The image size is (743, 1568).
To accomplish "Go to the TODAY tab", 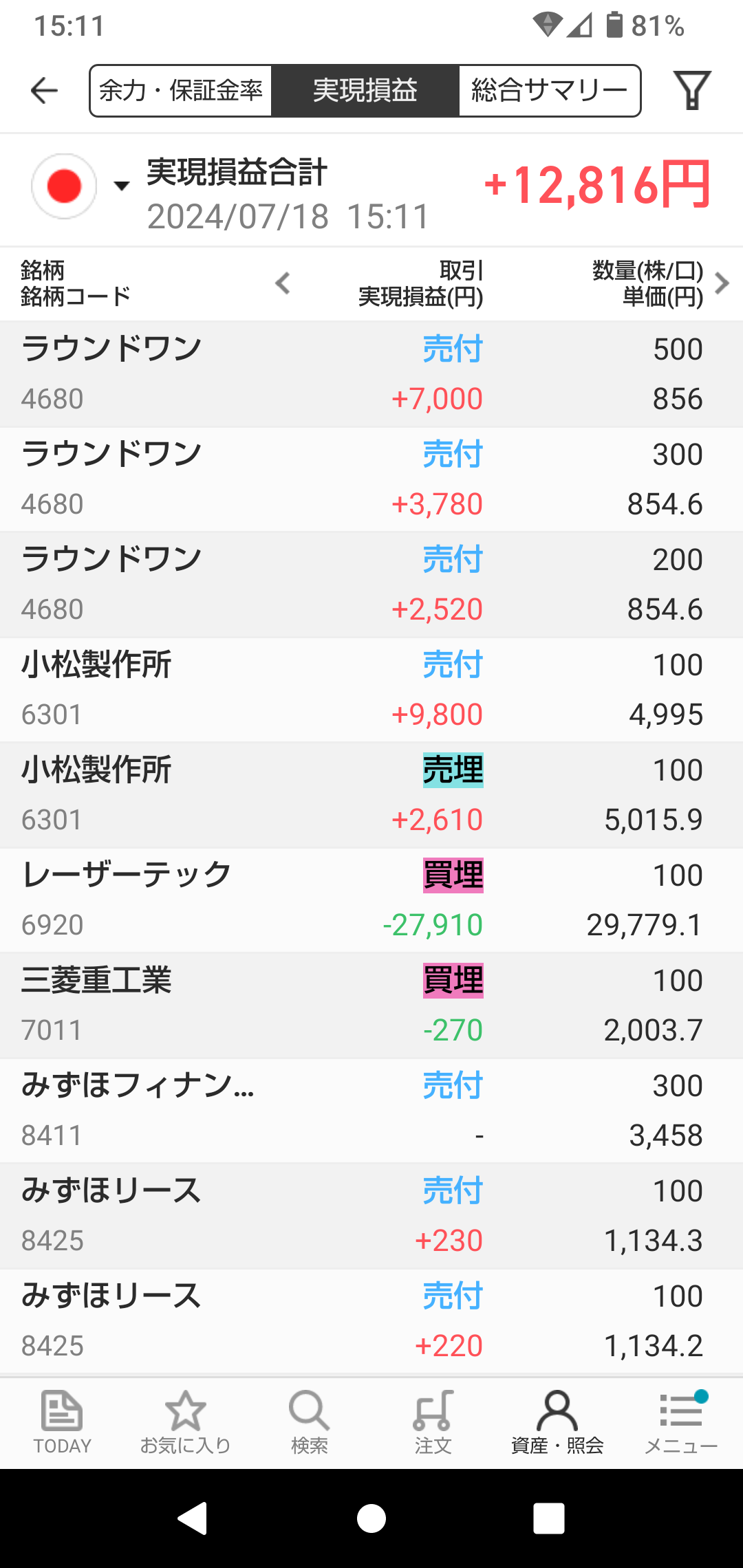I will pyautogui.click(x=62, y=1422).
